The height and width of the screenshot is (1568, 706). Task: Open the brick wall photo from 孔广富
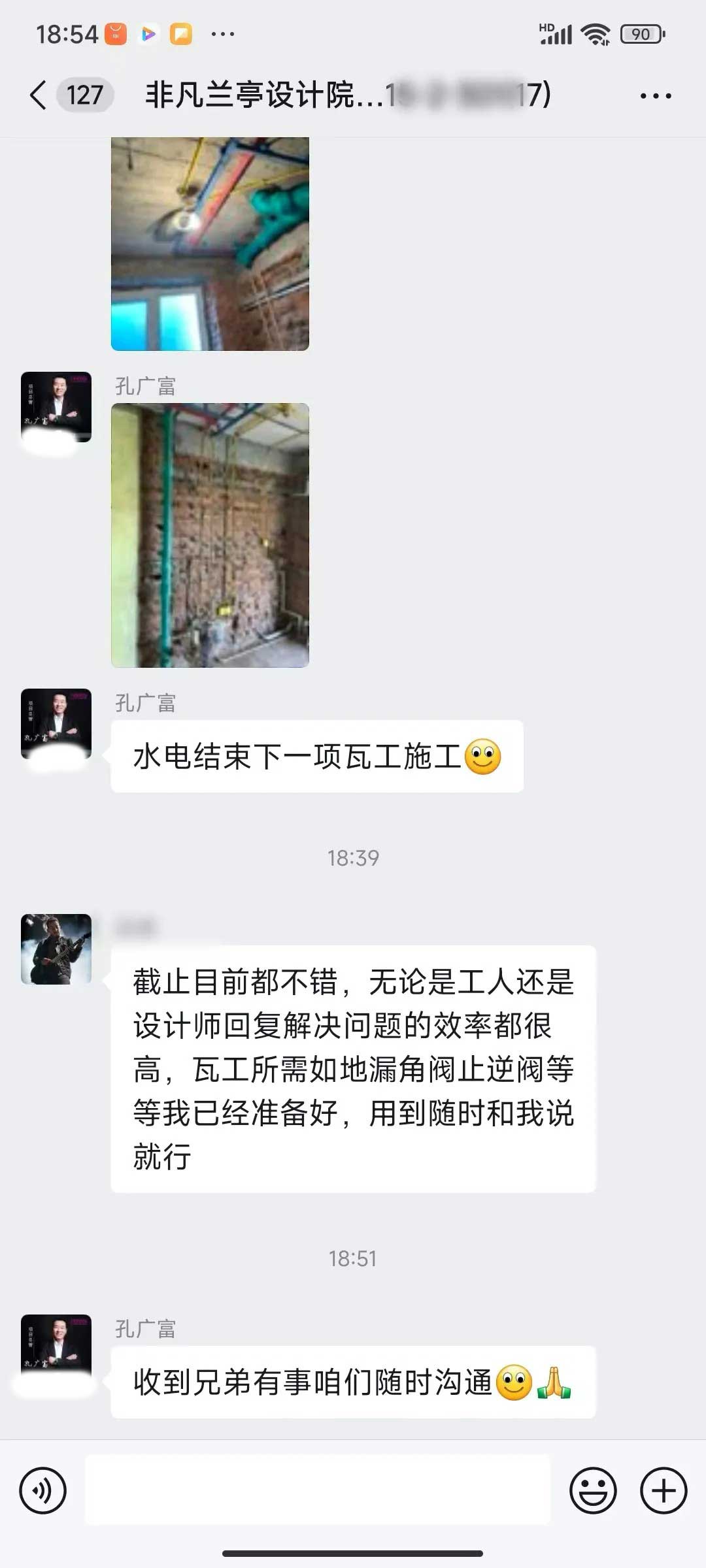click(210, 534)
